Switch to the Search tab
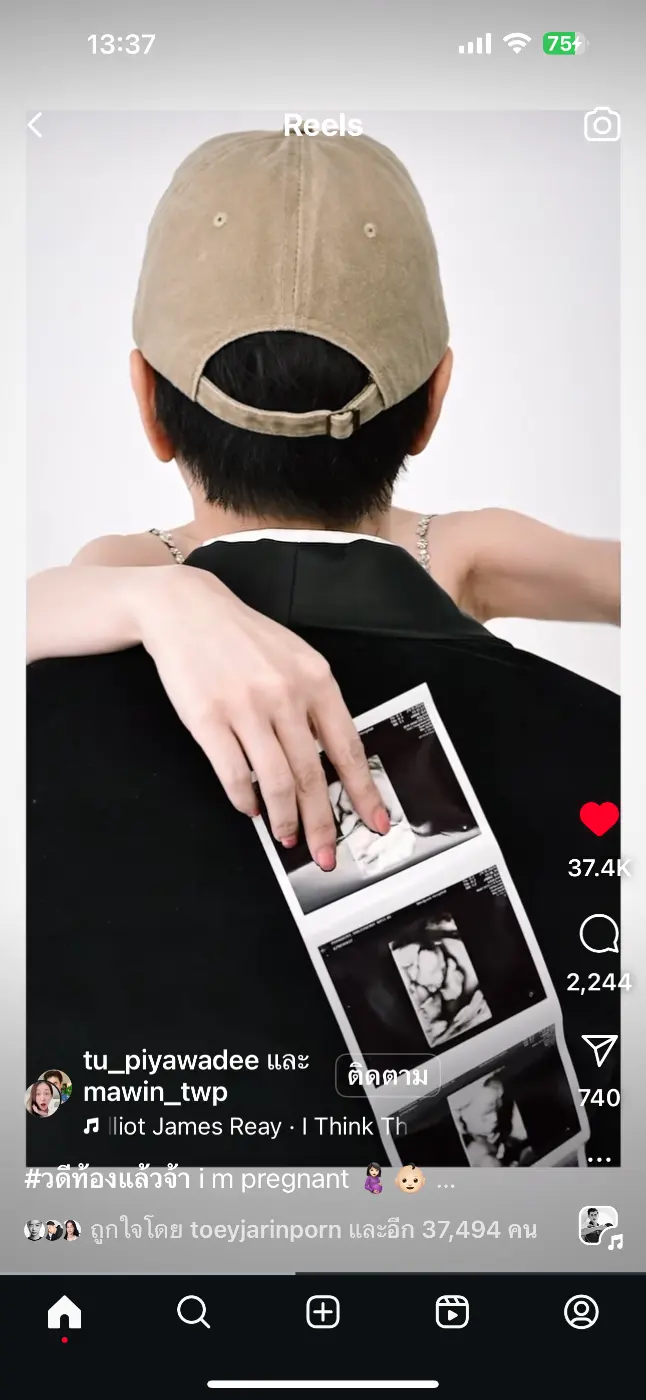The image size is (646, 1400). 193,1312
